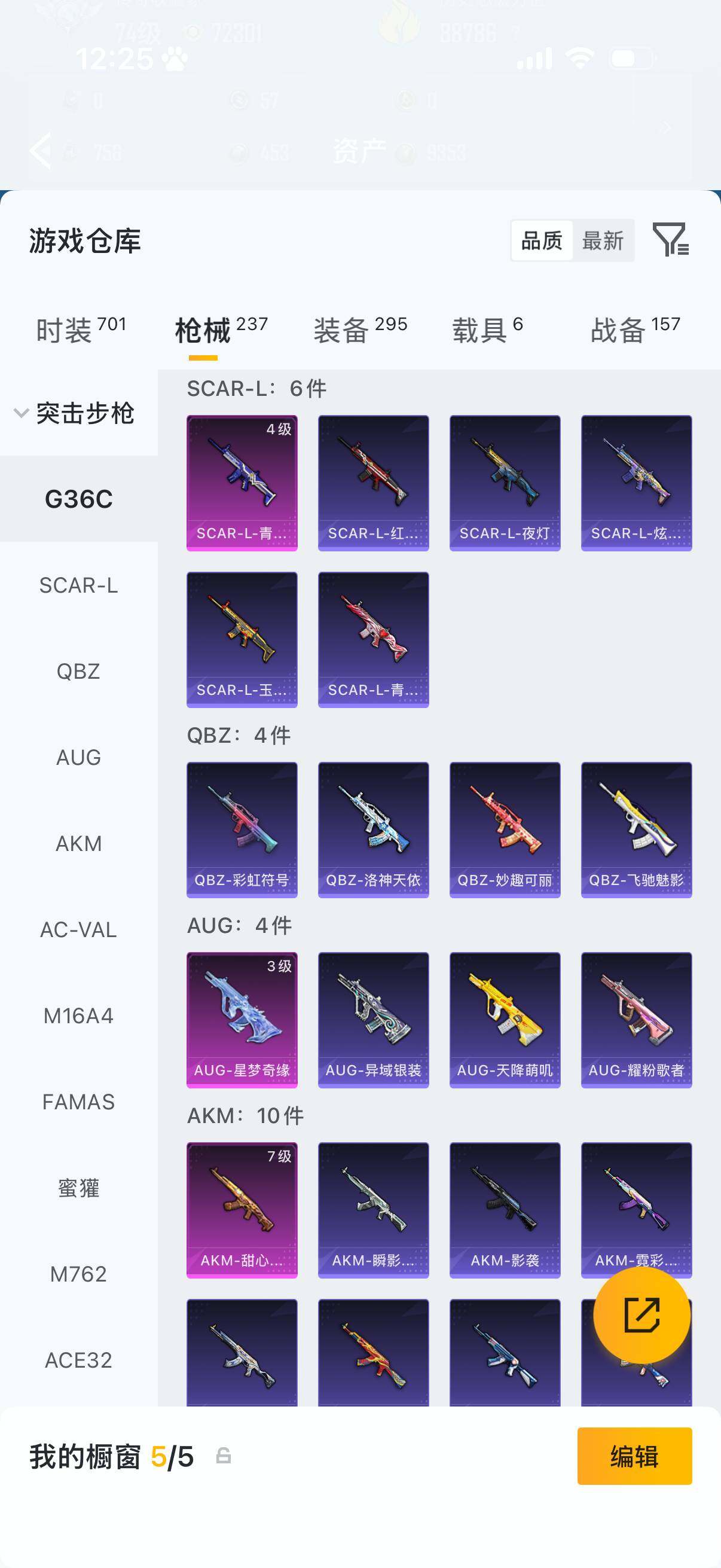The width and height of the screenshot is (721, 1568).
Task: Select M762 in the weapon list
Action: (x=78, y=1274)
